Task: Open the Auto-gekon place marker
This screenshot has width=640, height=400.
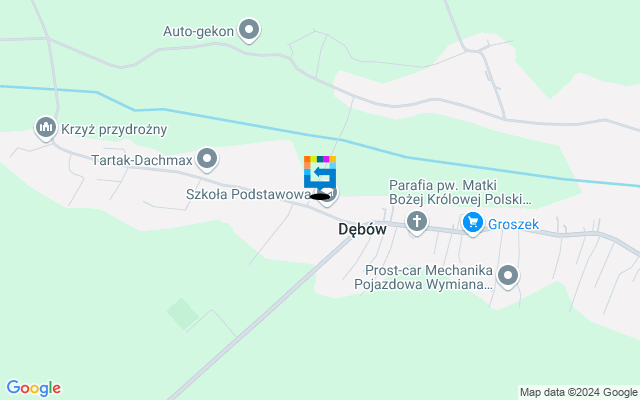Action: coord(250,31)
